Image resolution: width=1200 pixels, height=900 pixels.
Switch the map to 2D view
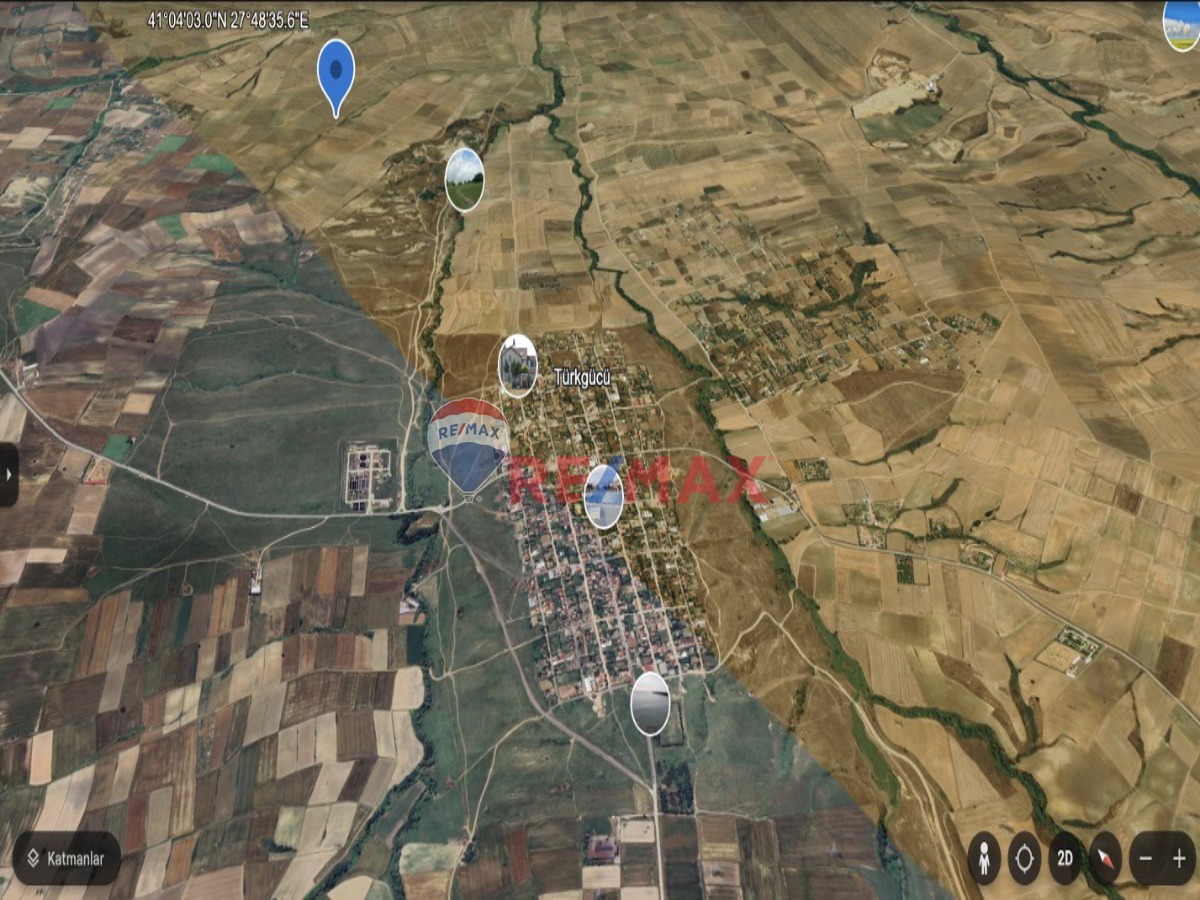(x=1065, y=858)
